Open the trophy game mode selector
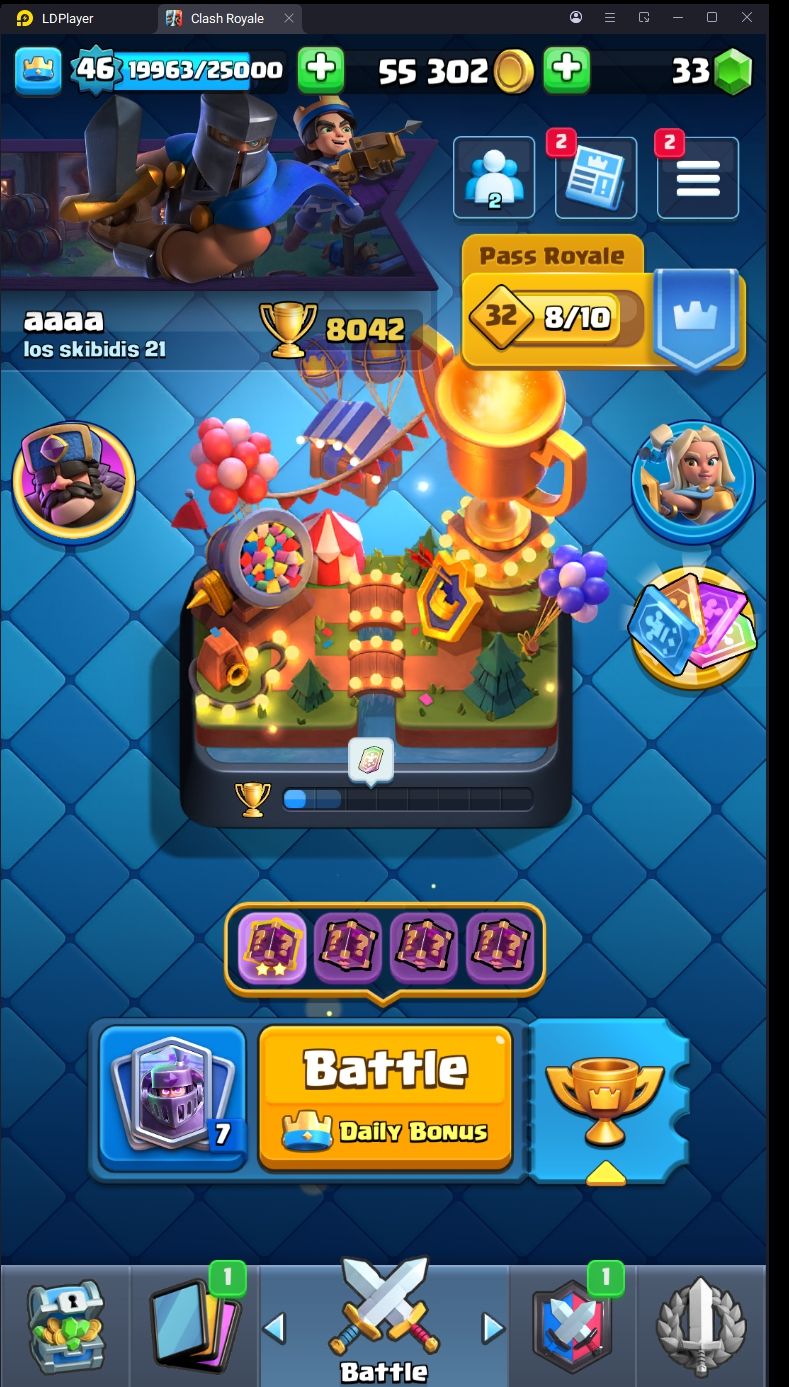Viewport: 789px width, 1387px height. point(604,1100)
